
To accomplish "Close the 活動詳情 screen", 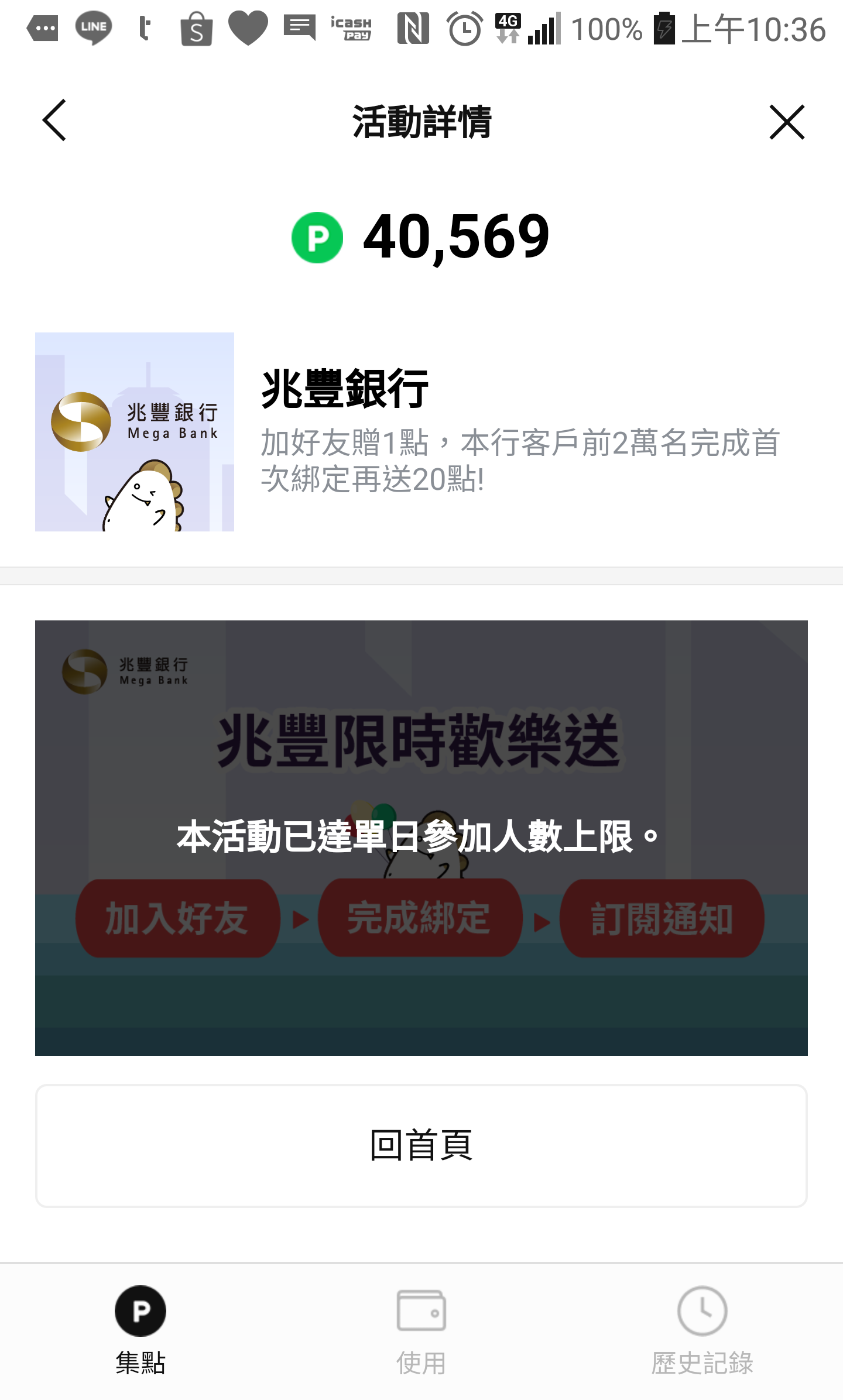I will (x=787, y=122).
